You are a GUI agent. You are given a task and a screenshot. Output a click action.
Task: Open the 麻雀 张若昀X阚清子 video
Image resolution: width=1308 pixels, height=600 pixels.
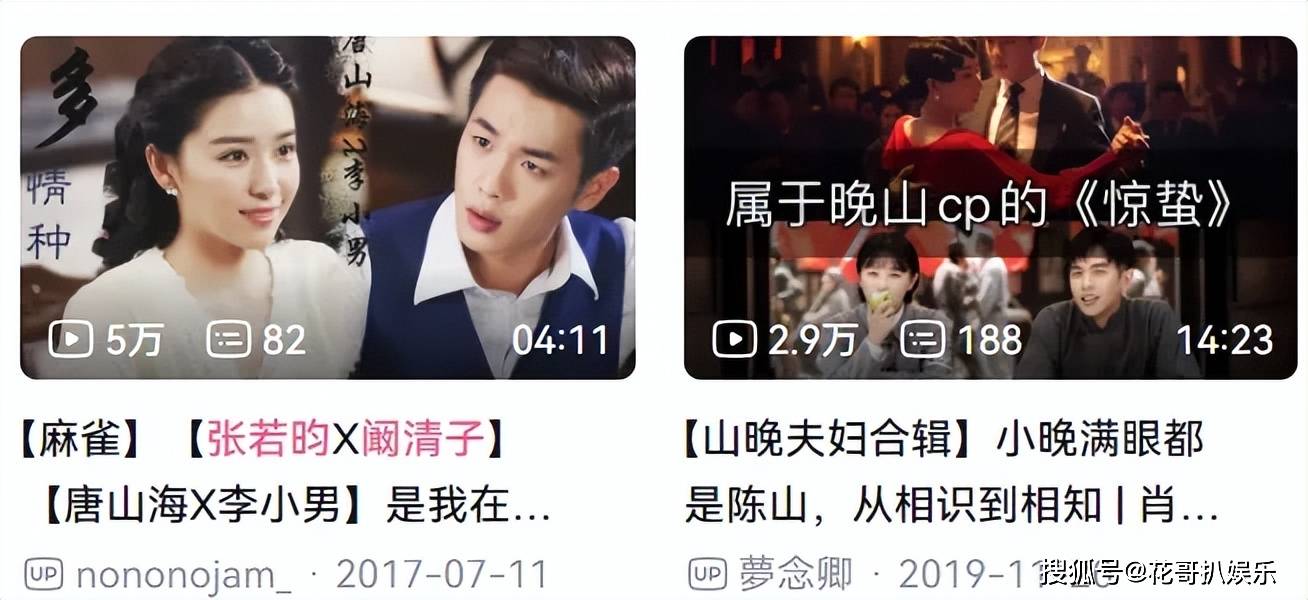tap(327, 208)
